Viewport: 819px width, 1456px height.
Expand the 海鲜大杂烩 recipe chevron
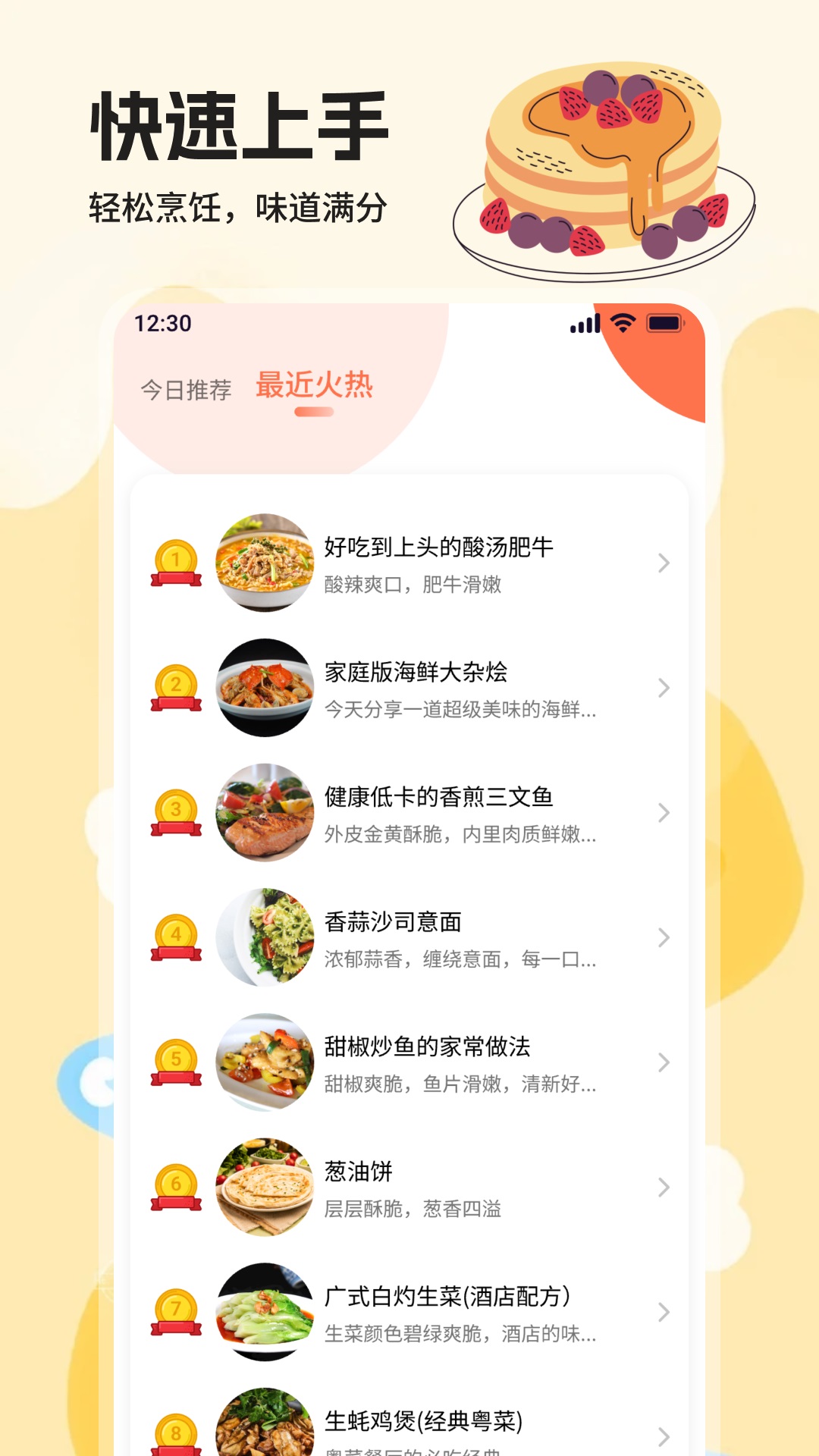point(664,686)
